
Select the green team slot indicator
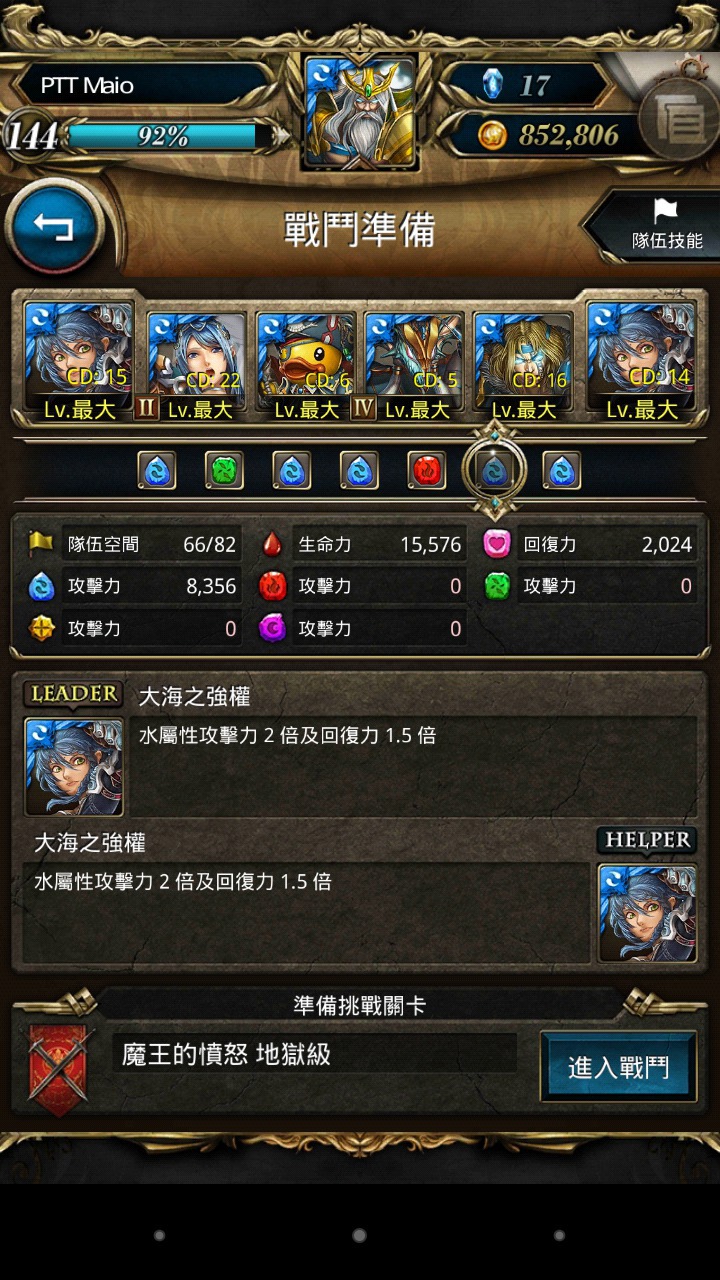(x=225, y=470)
